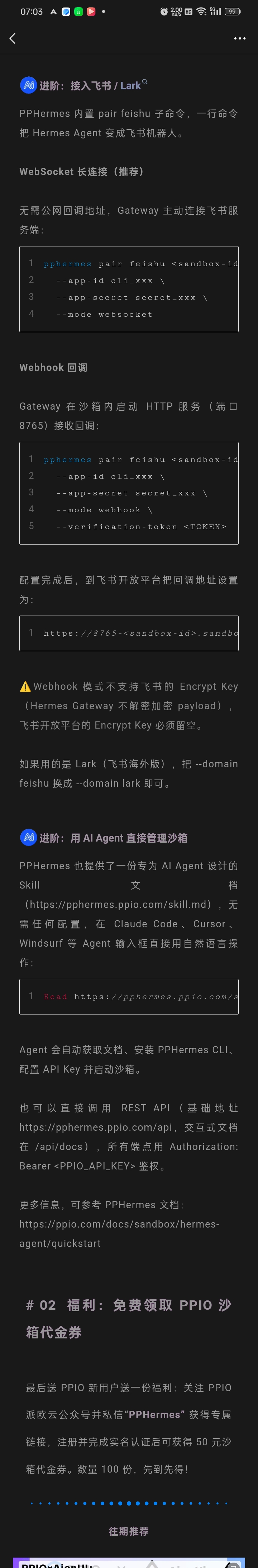Open the recommended article banner under 往期推荐

[129, 1561]
